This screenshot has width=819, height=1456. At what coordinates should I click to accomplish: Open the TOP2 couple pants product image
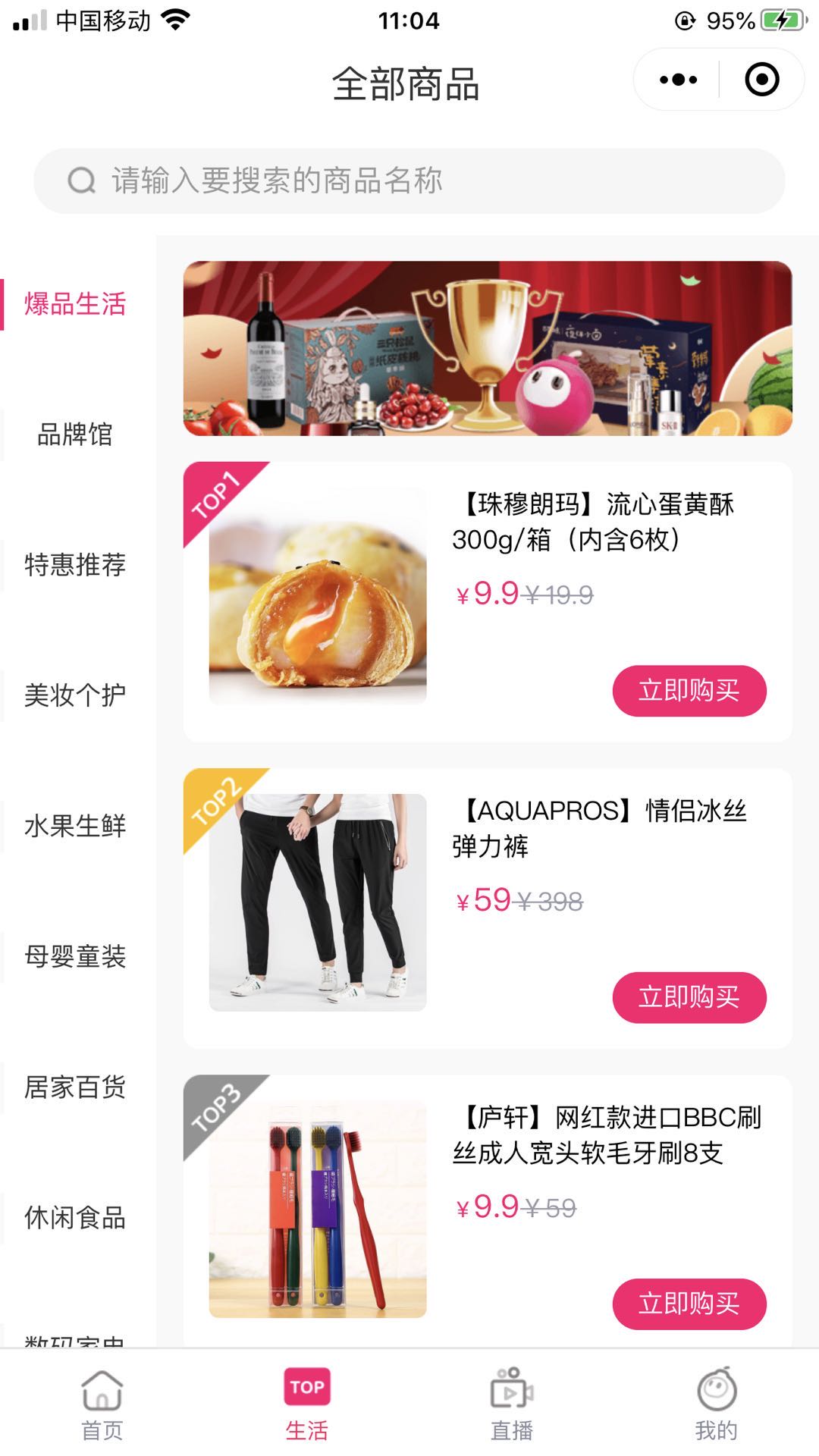coord(318,902)
